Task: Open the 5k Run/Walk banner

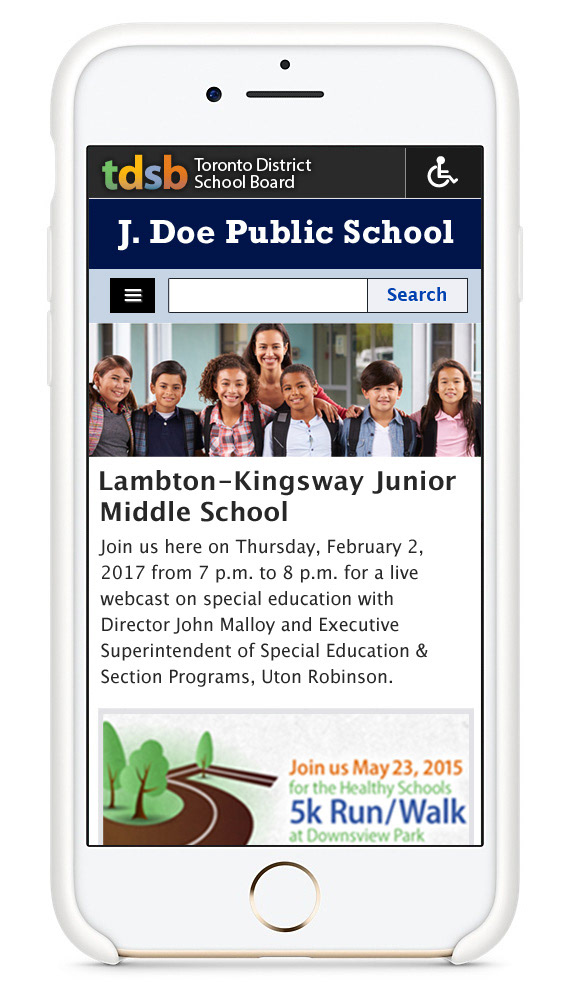Action: [286, 777]
